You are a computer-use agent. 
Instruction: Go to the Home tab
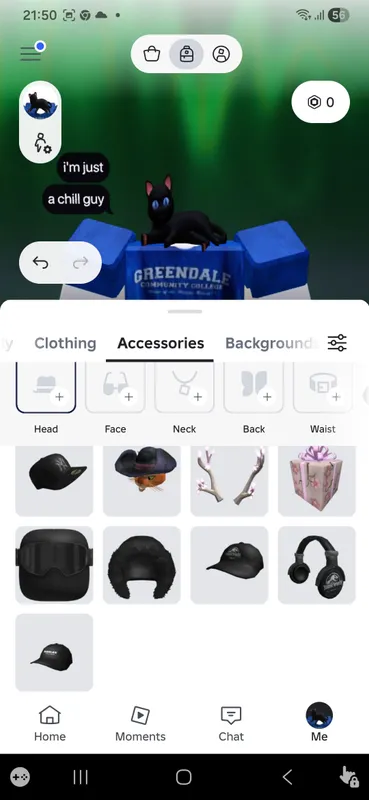click(x=50, y=723)
